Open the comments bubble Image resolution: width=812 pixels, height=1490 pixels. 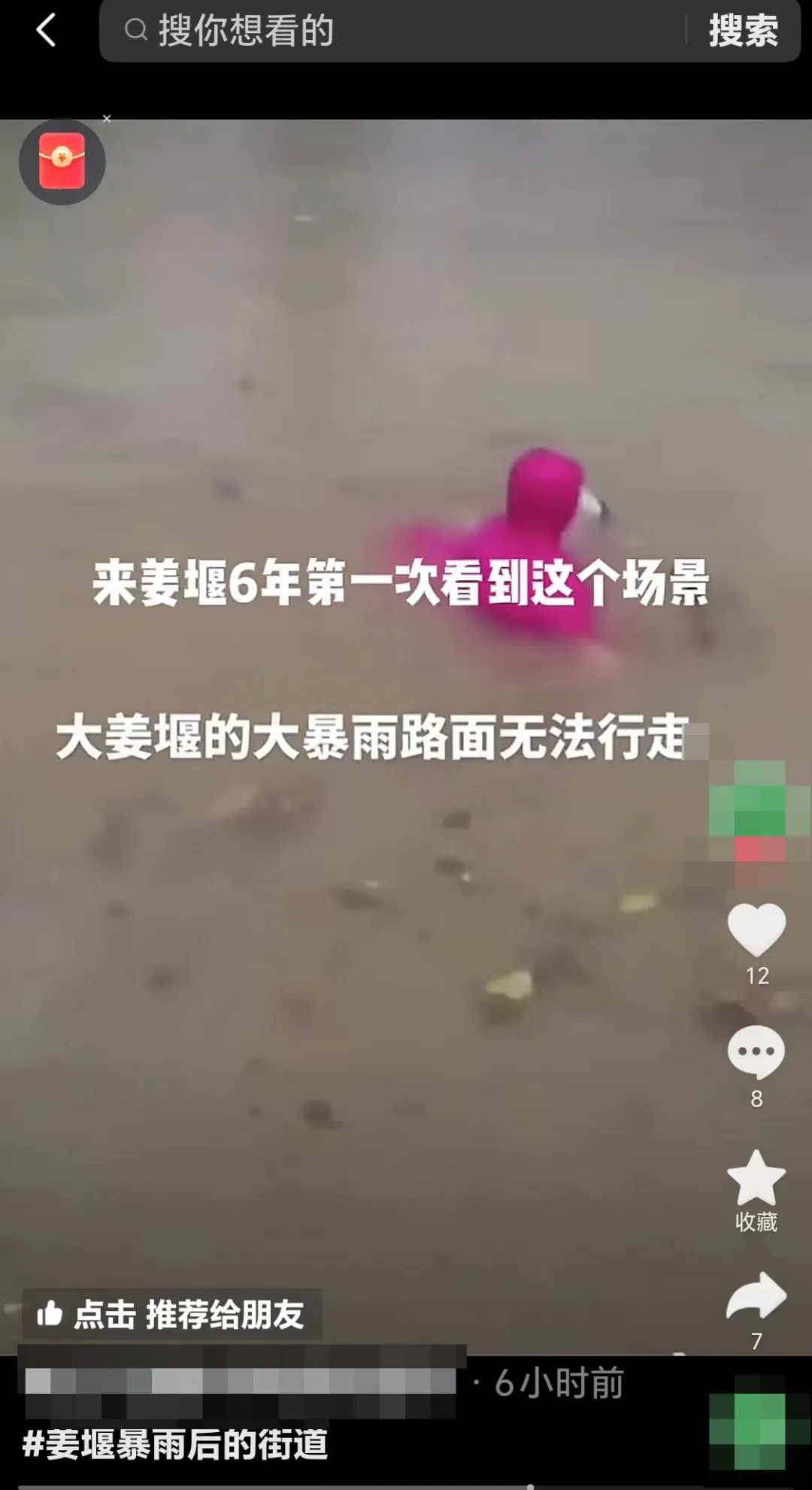[756, 1051]
